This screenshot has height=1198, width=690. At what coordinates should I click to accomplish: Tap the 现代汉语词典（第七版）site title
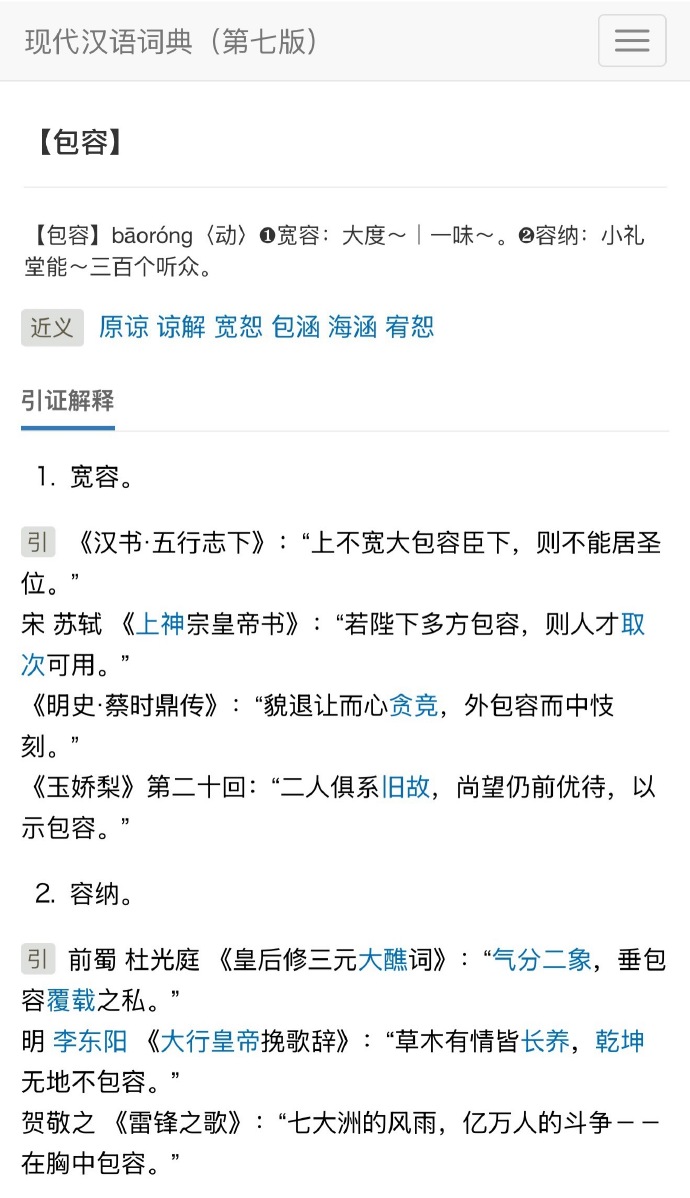click(x=171, y=41)
